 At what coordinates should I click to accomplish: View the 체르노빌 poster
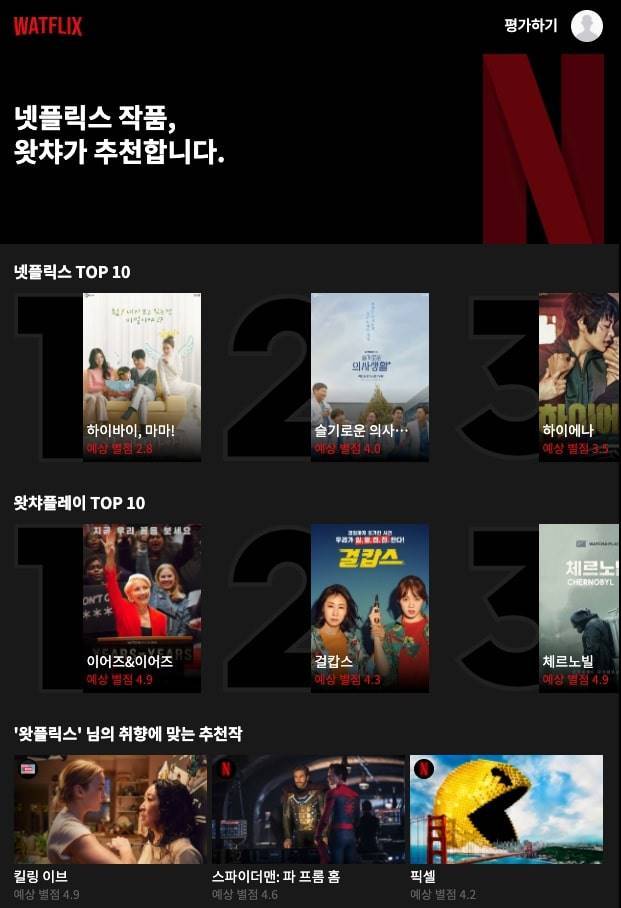pos(579,607)
